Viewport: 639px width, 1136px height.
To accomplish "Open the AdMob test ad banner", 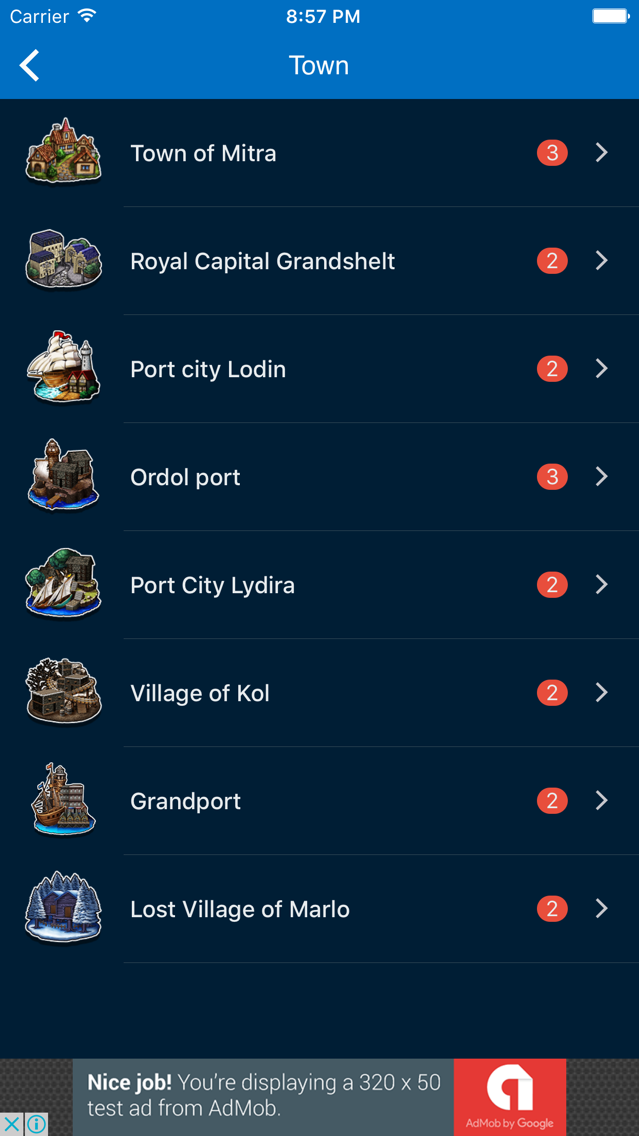I will 319,1096.
